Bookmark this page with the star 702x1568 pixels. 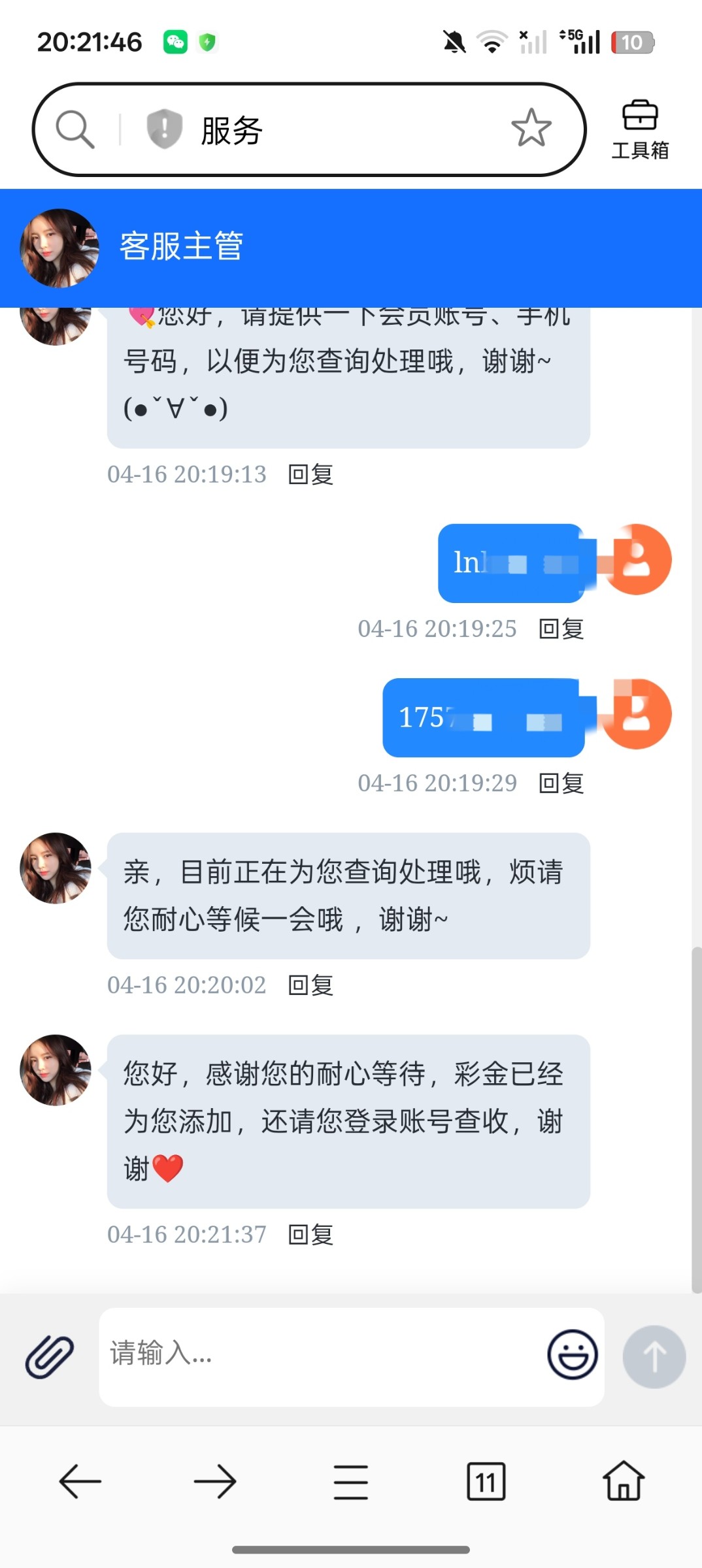(531, 128)
